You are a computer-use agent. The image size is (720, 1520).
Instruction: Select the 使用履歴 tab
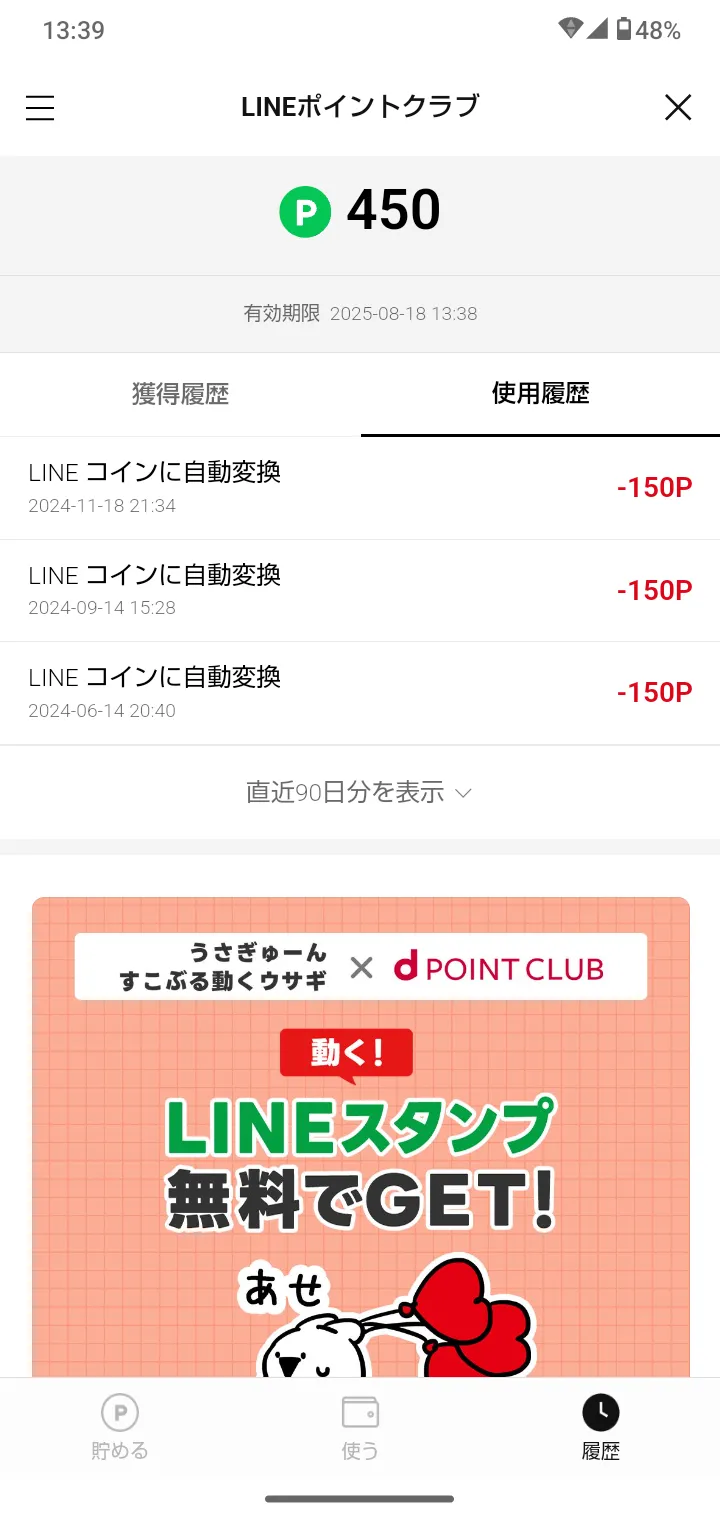[540, 394]
